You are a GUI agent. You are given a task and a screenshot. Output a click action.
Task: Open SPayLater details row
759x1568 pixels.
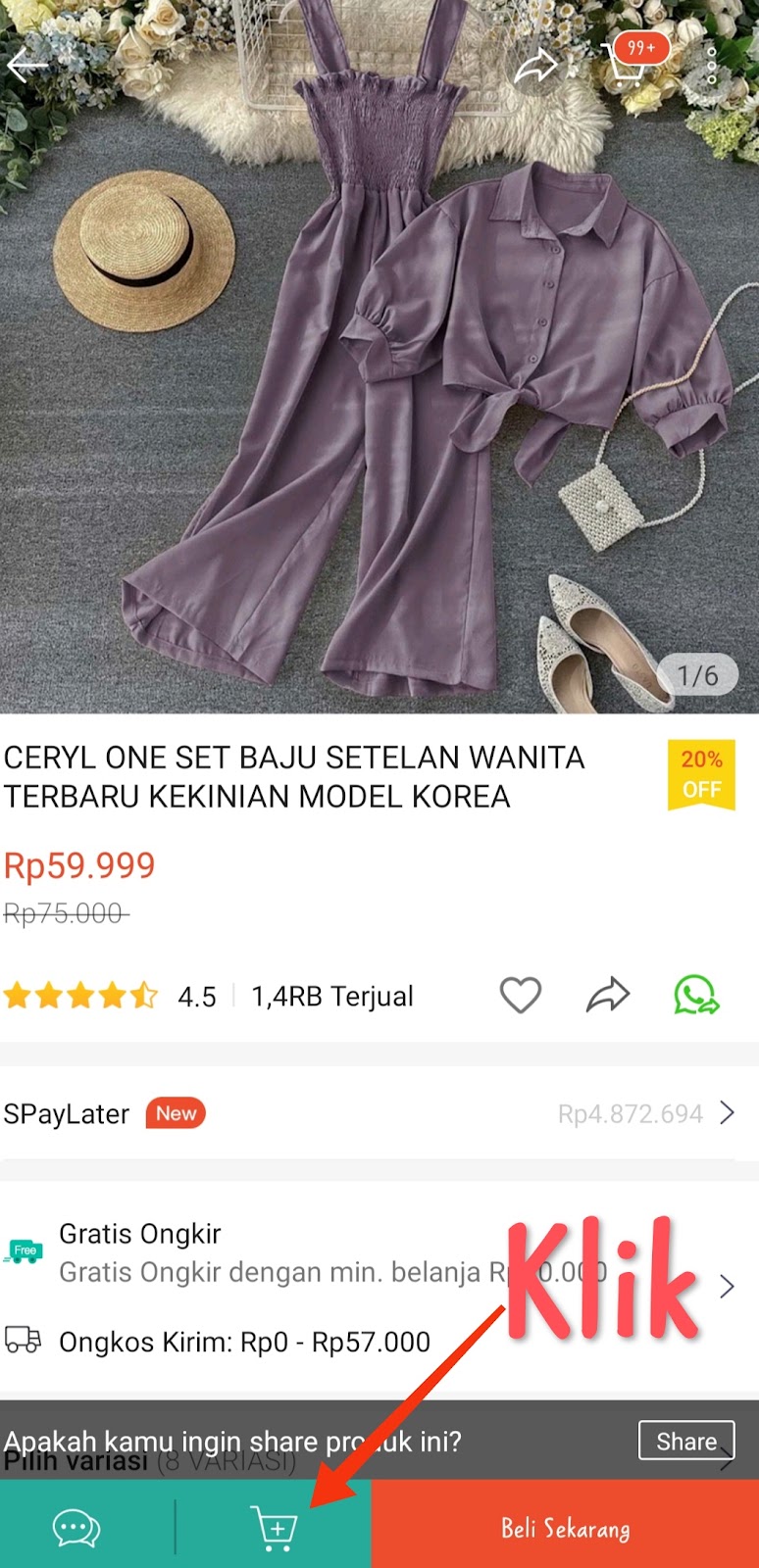click(x=379, y=1113)
